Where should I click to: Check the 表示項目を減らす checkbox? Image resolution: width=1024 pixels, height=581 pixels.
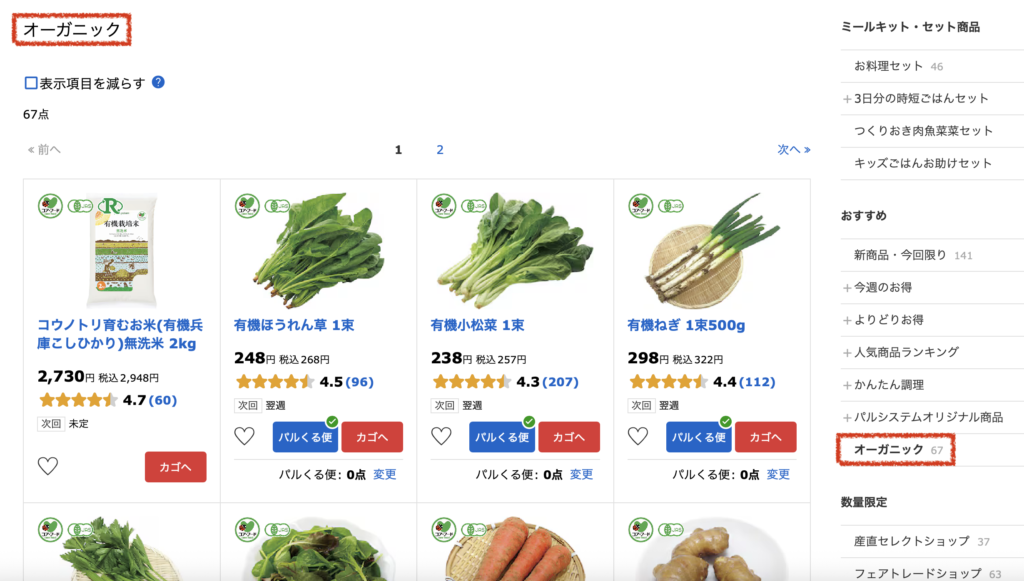[31, 84]
